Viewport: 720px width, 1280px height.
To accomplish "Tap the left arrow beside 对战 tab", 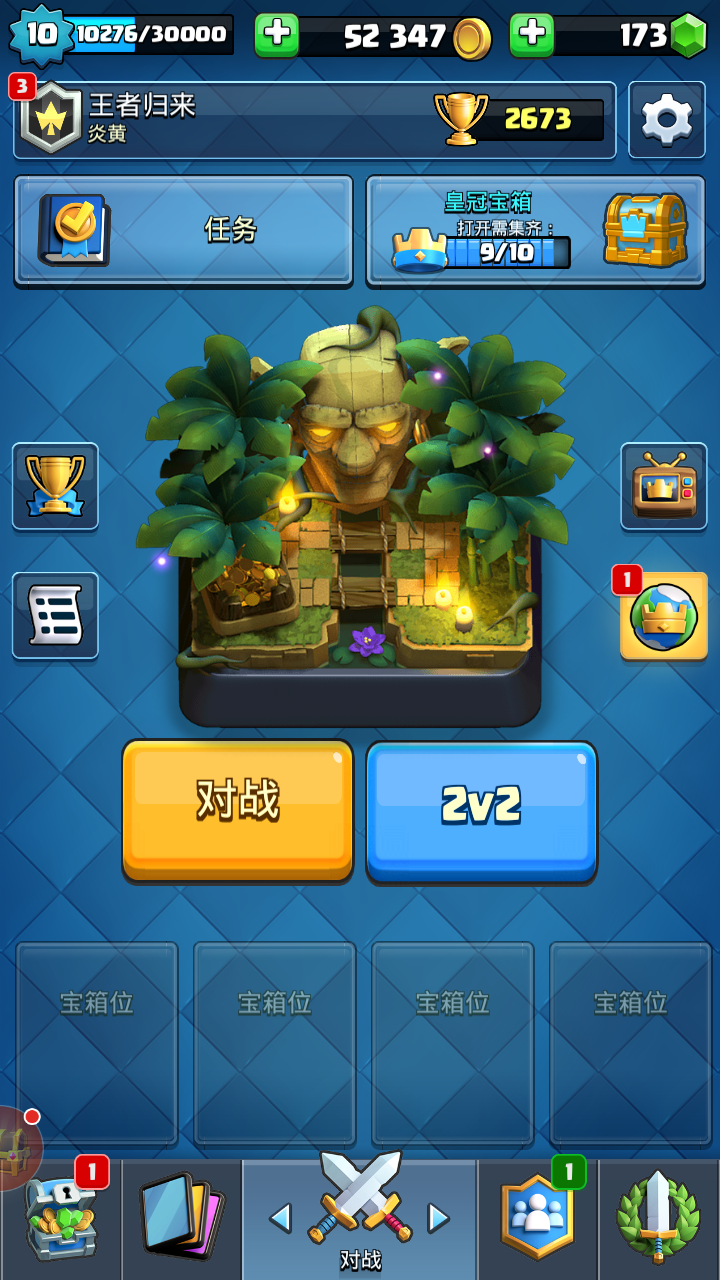I will click(x=281, y=1217).
